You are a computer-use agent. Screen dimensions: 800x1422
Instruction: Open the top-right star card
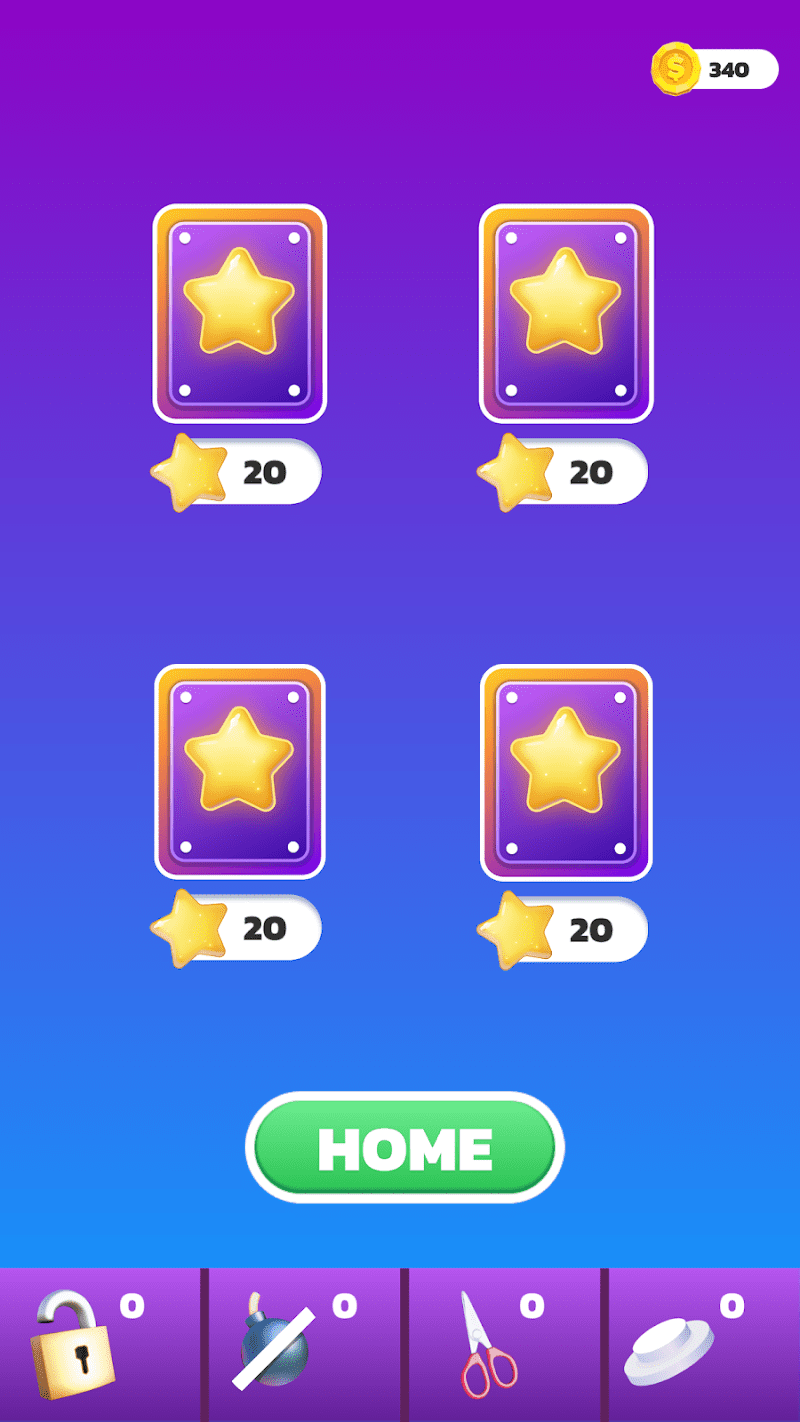pos(566,313)
